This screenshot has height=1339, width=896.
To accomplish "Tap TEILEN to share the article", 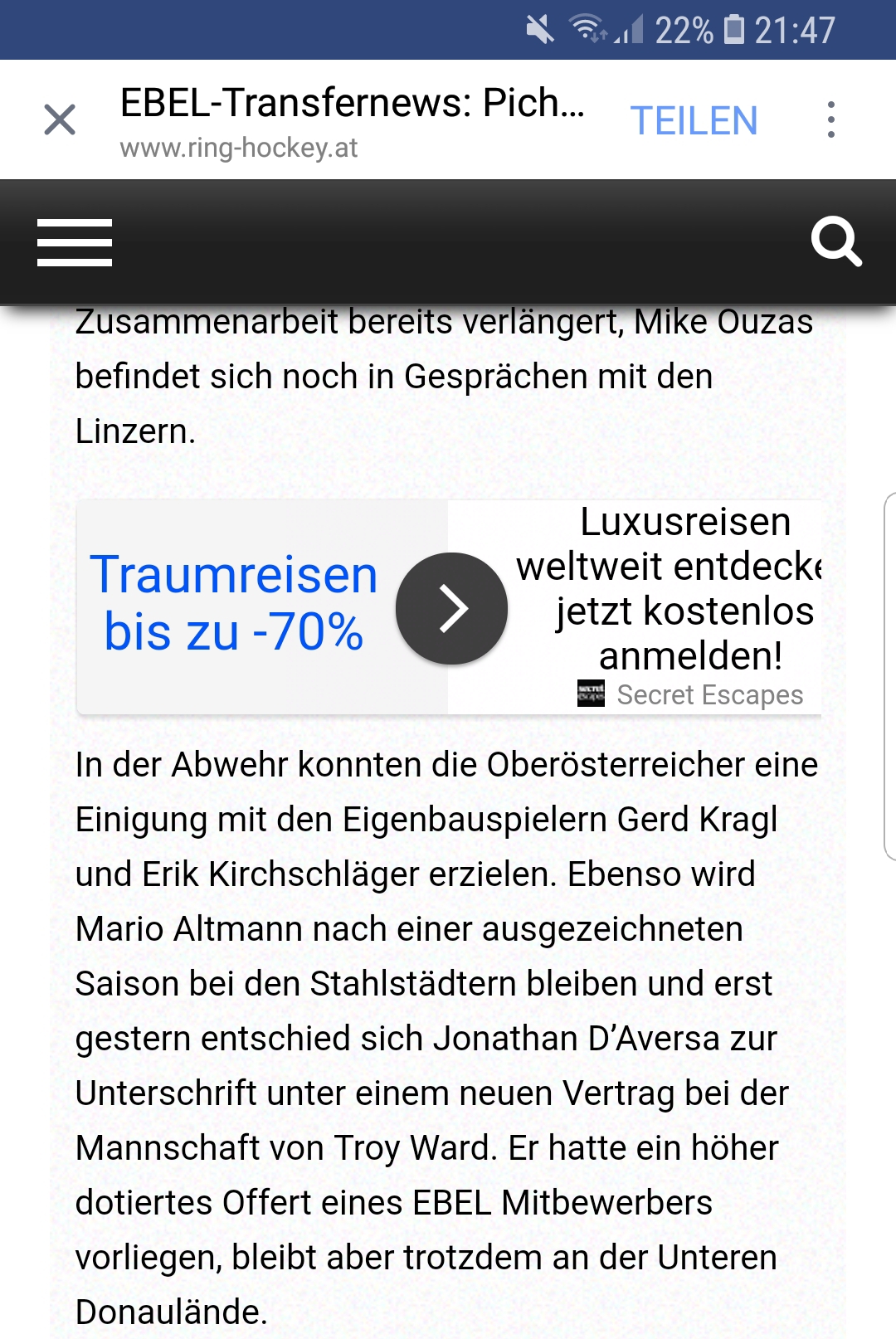I will [x=694, y=121].
